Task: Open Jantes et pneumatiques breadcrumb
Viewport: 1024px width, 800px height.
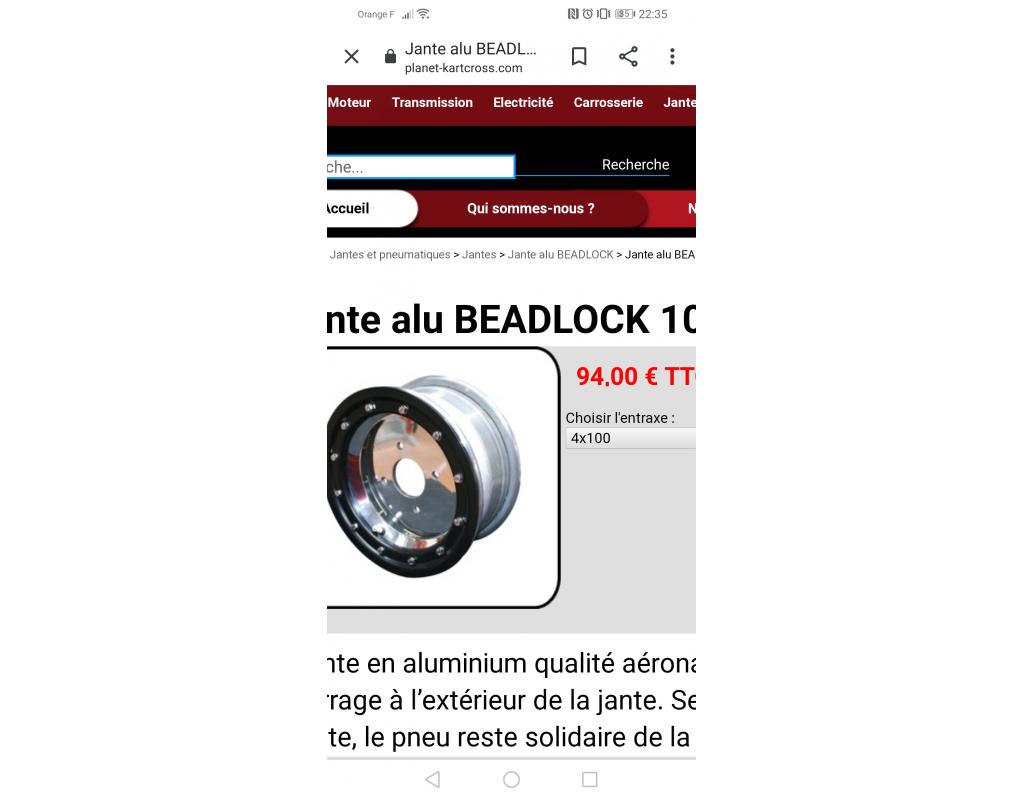Action: [x=390, y=255]
